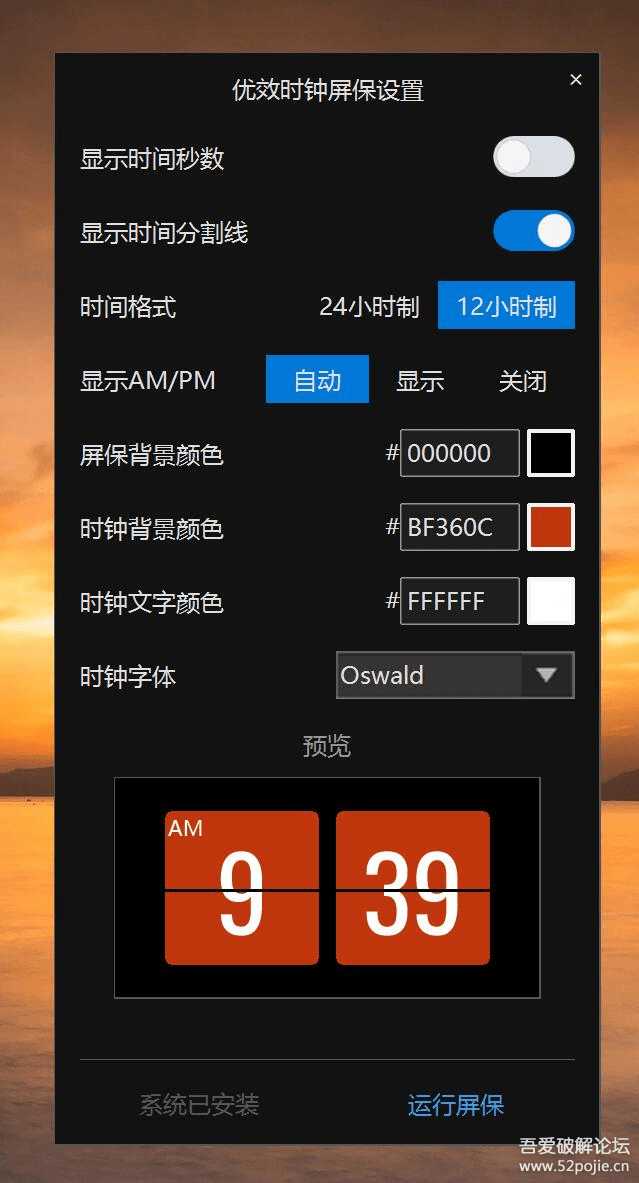Set AM/PM display to 显示
This screenshot has width=639, height=1183.
420,380
